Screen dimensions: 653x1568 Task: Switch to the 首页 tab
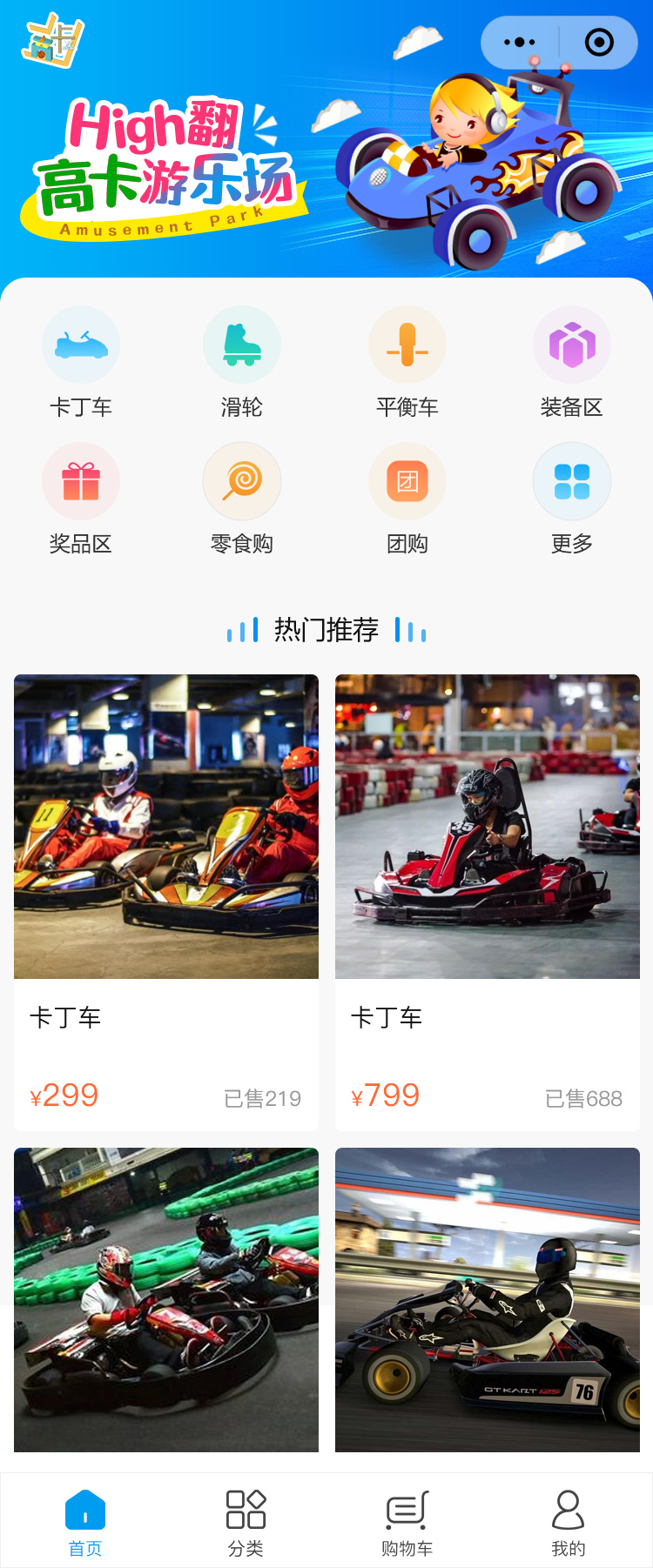coord(85,1521)
